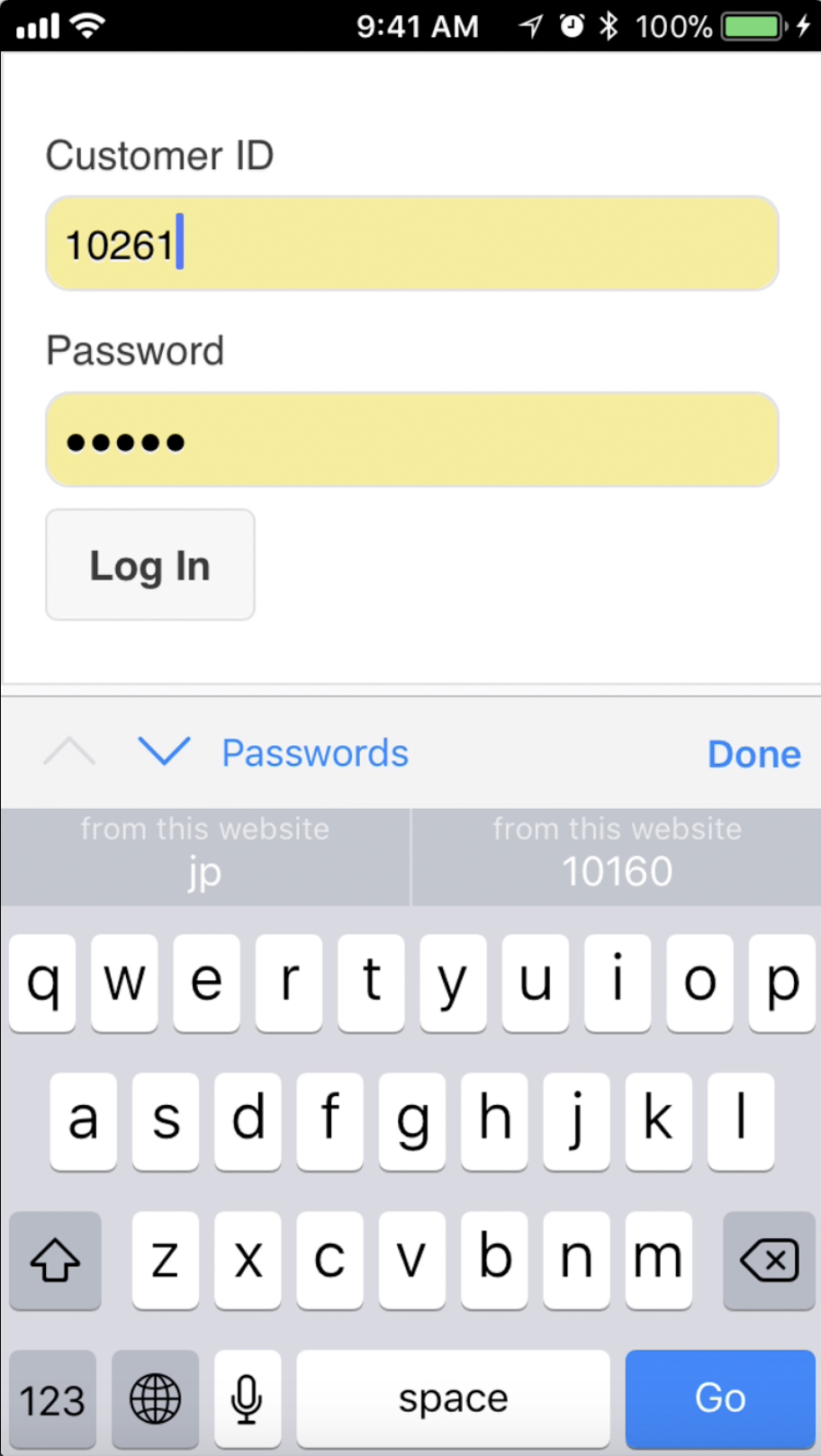Focus the Password field

point(411,440)
